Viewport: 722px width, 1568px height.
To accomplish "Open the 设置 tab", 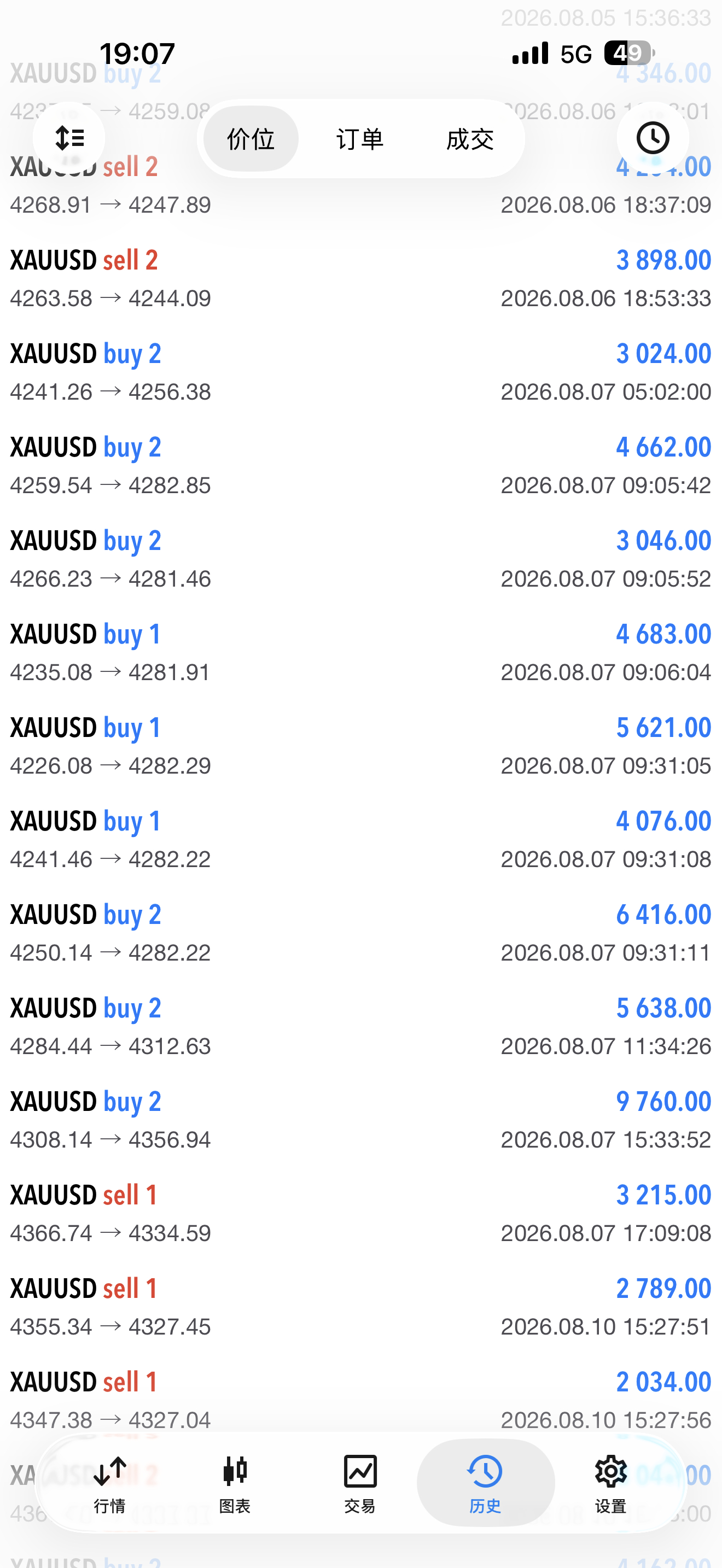I will coord(610,1483).
